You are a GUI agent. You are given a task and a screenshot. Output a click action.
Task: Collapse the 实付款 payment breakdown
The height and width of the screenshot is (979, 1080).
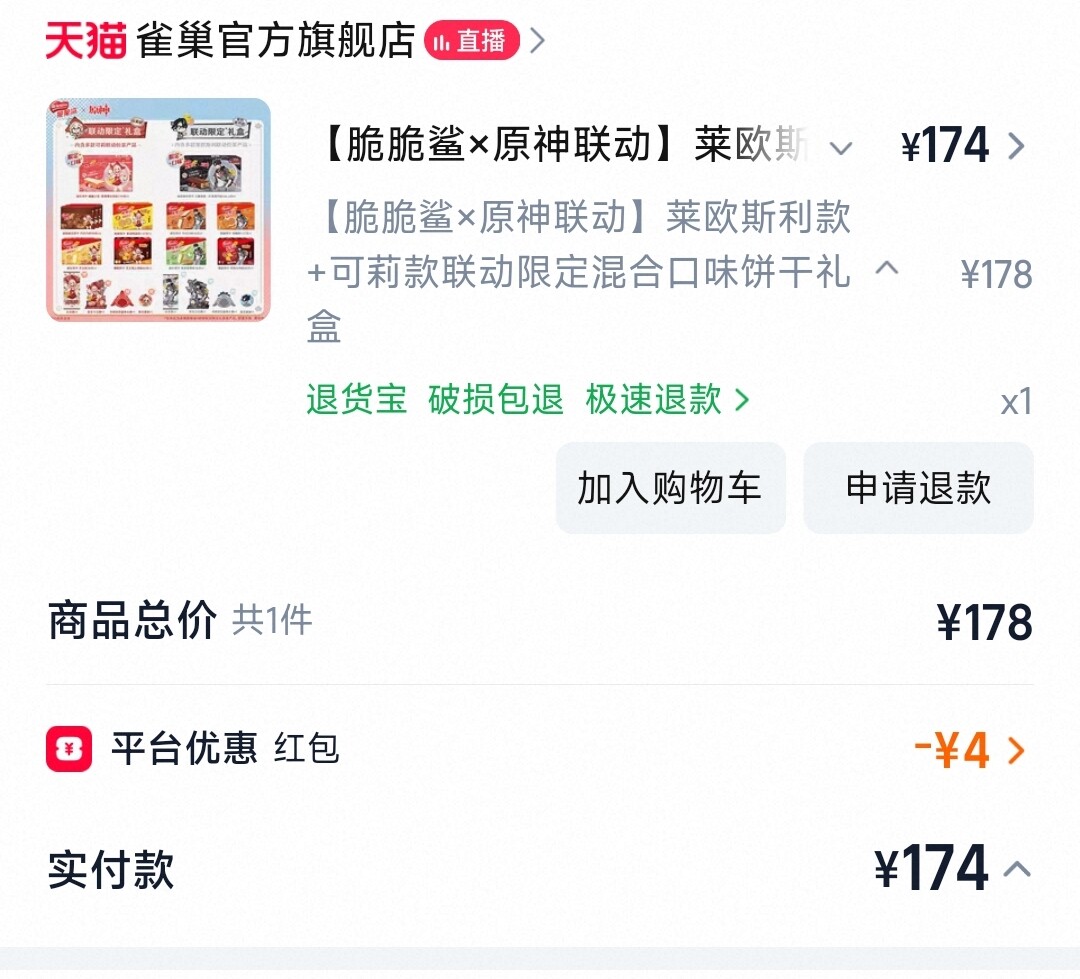1017,868
